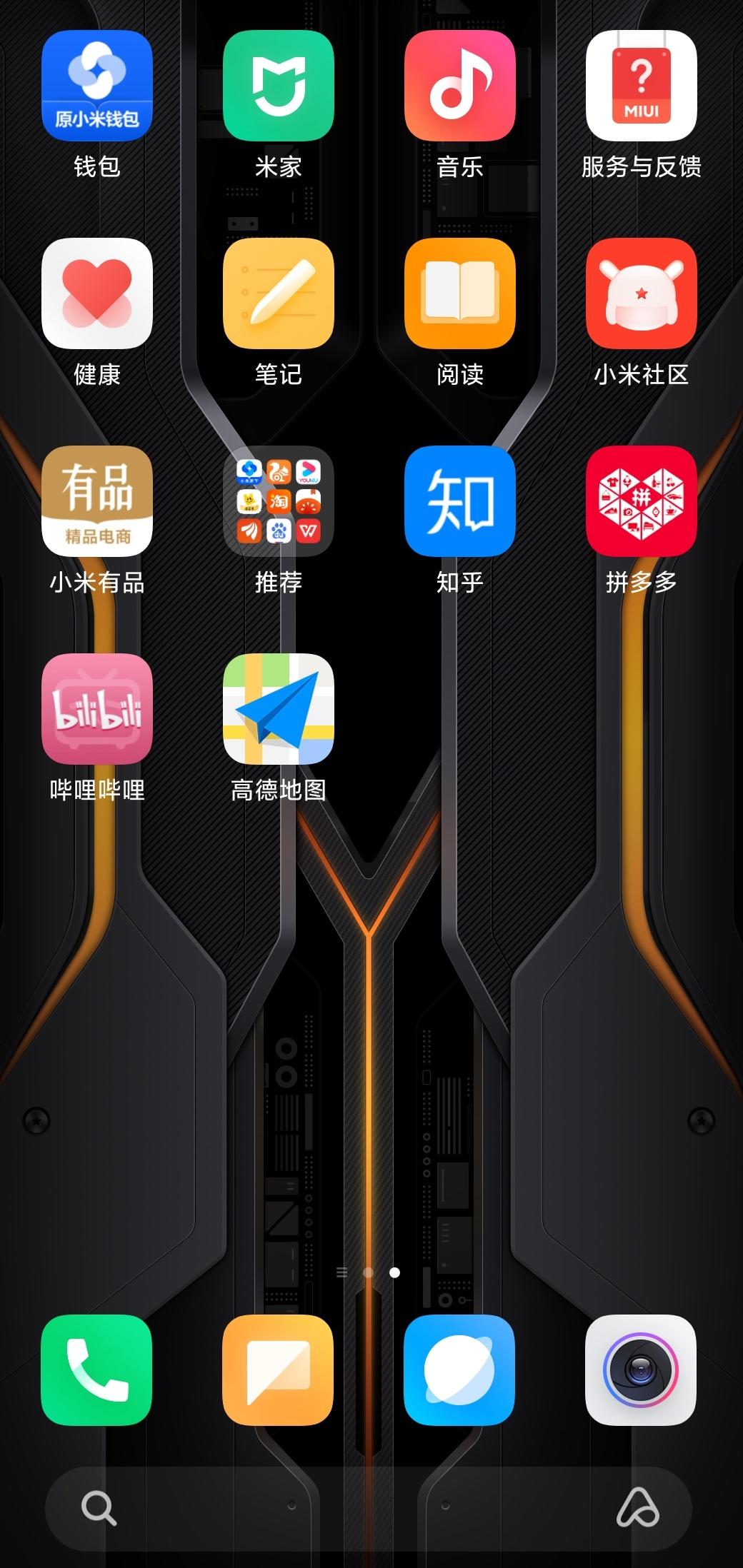Launch the 米家 app
The width and height of the screenshot is (743, 1568).
click(x=279, y=86)
